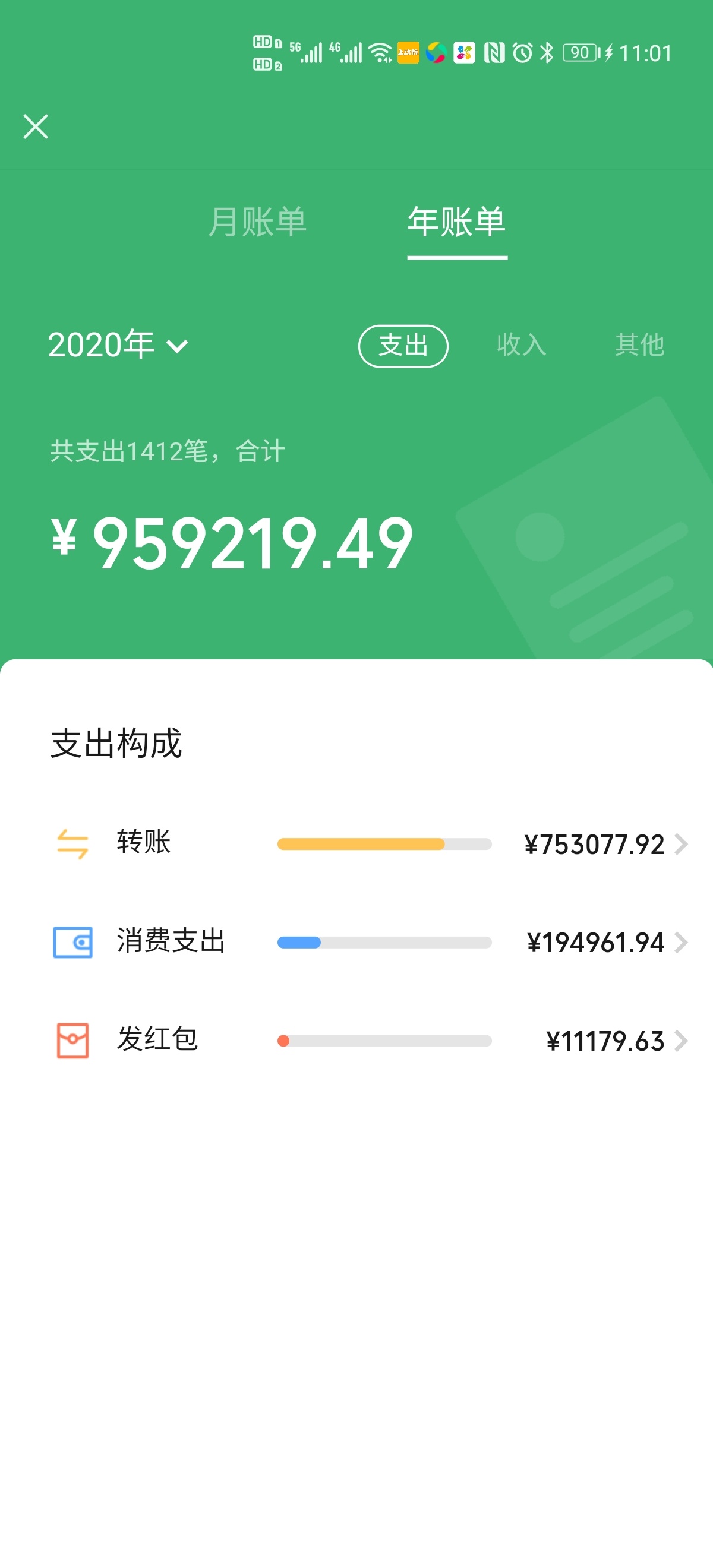Viewport: 713px width, 1568px height.
Task: Close the bill page with the X
Action: click(x=35, y=127)
